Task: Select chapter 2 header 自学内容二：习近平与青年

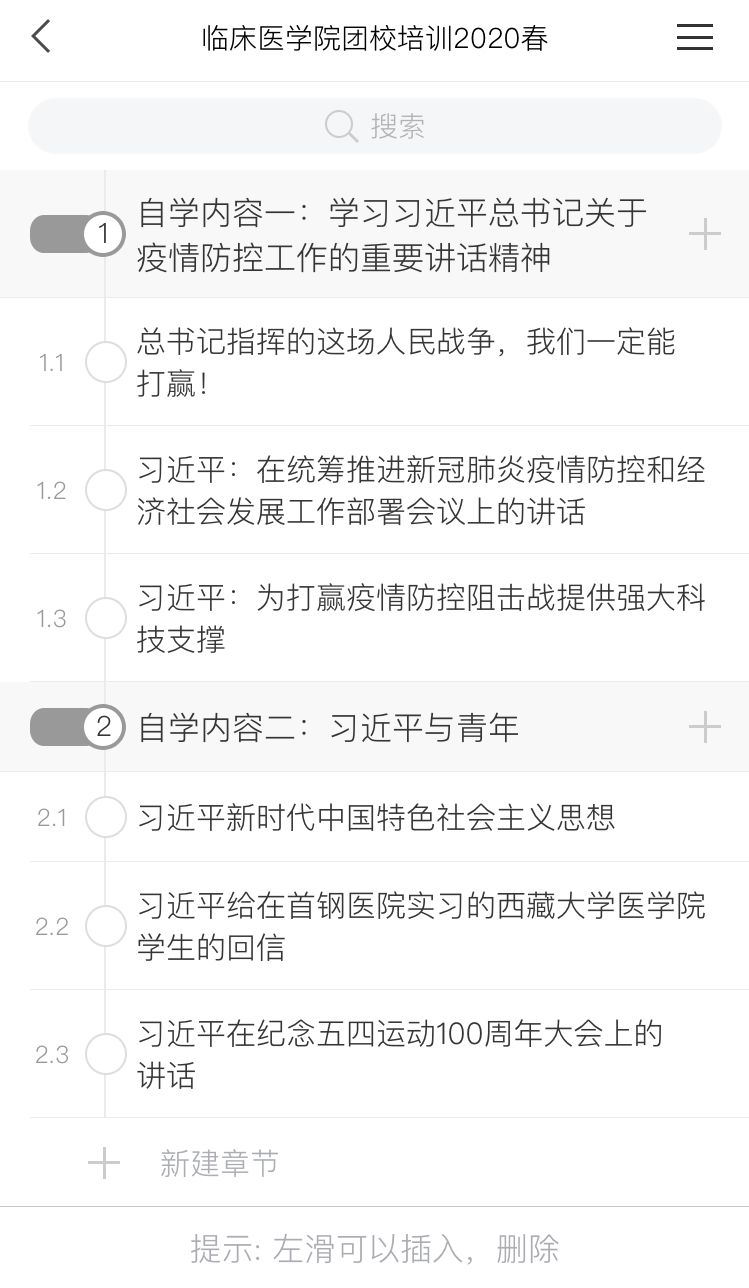Action: (x=328, y=727)
